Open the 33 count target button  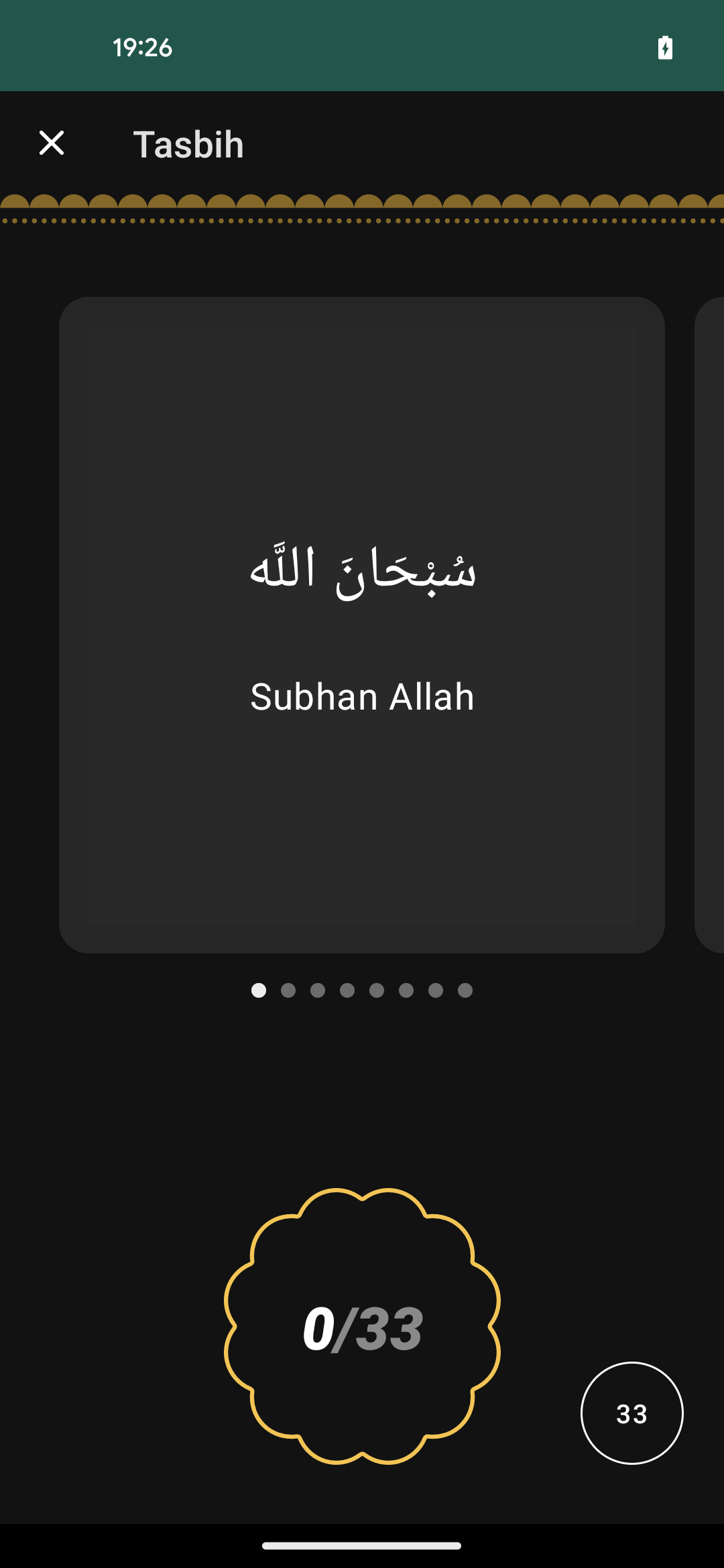(x=631, y=1413)
